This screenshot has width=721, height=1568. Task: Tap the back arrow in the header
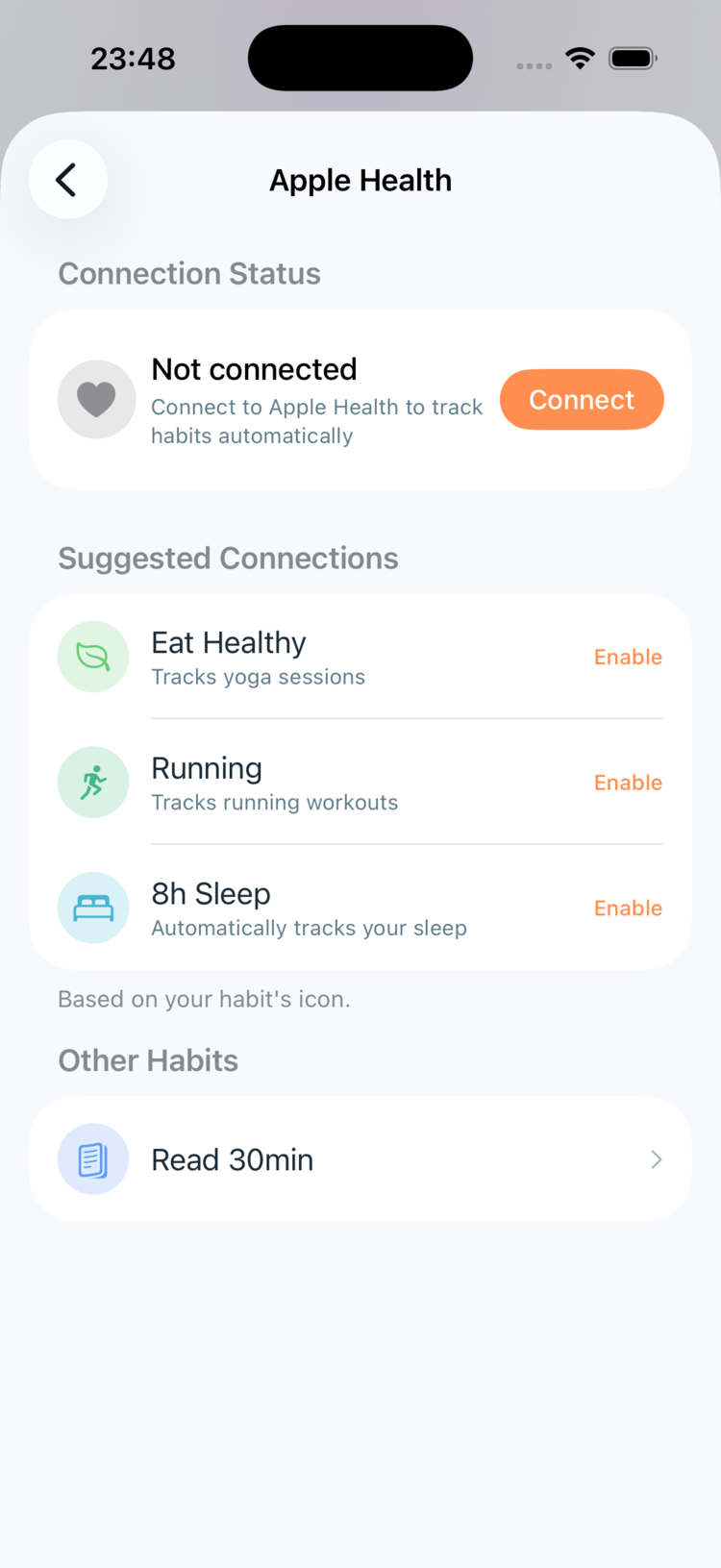[x=67, y=180]
